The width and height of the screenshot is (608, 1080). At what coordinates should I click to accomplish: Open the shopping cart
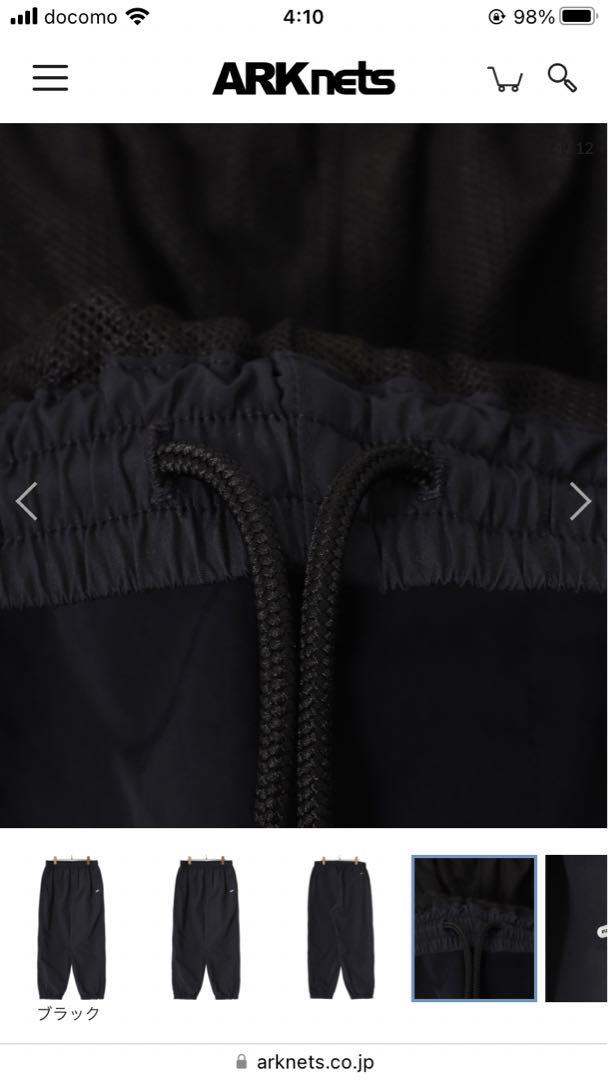point(504,79)
